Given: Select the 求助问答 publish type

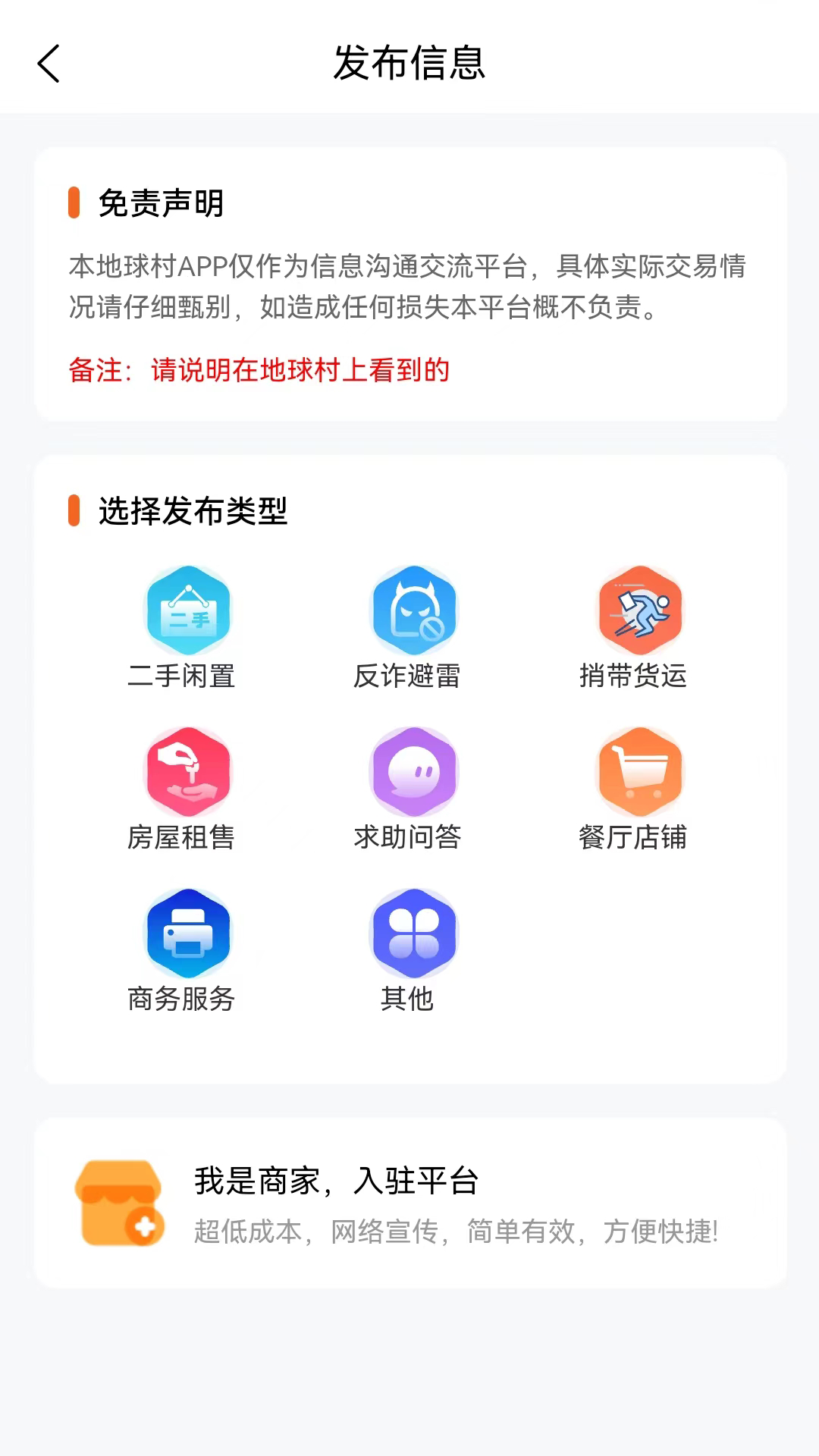Looking at the screenshot, I should tap(408, 789).
